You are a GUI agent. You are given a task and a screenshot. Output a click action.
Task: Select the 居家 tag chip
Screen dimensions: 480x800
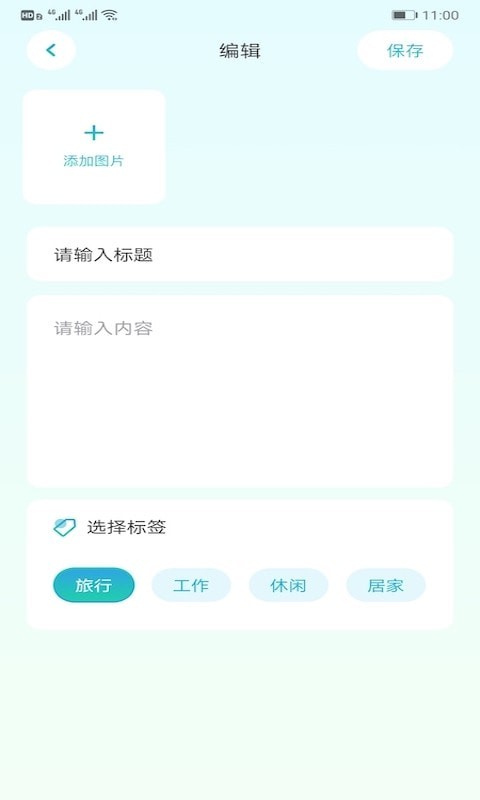[x=386, y=585]
